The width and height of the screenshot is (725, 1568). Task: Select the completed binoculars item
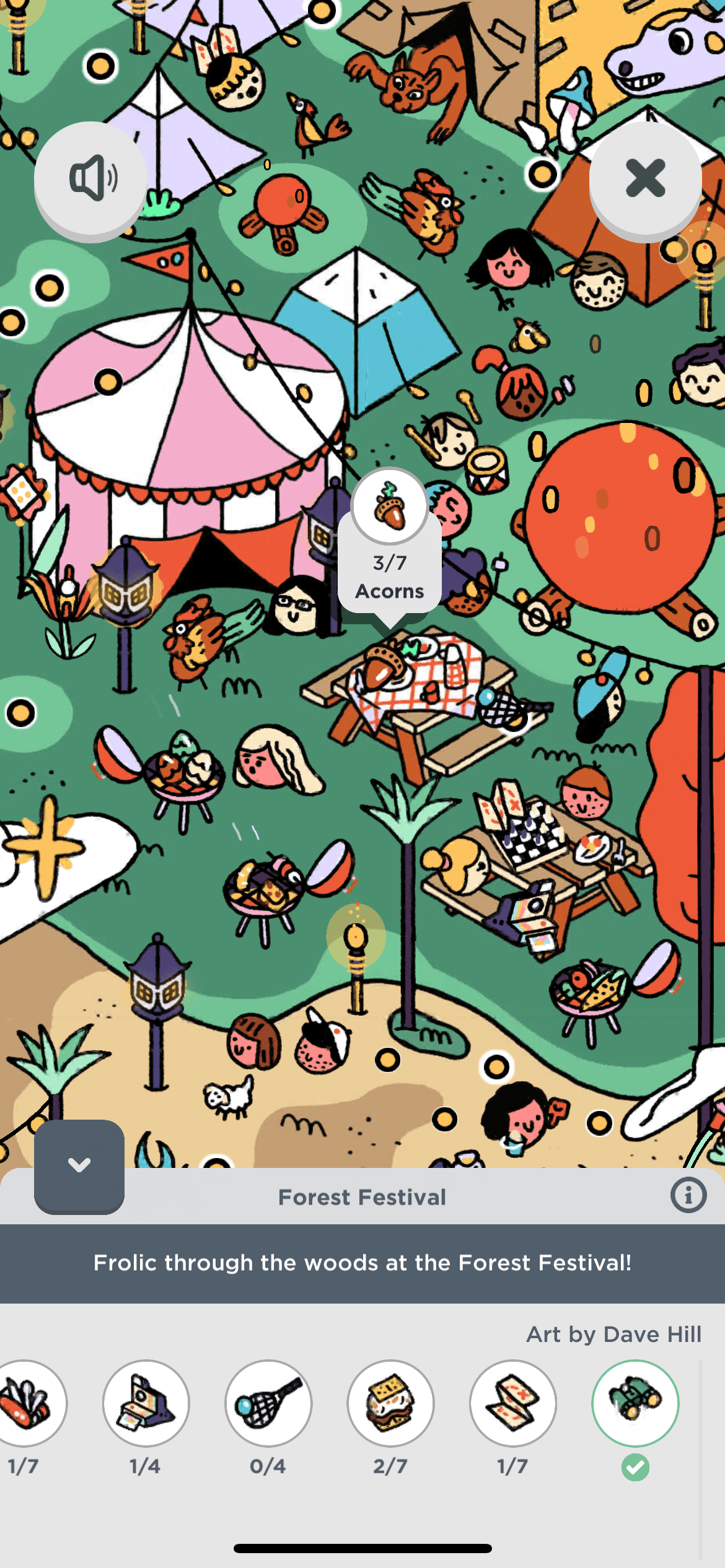[x=635, y=1403]
